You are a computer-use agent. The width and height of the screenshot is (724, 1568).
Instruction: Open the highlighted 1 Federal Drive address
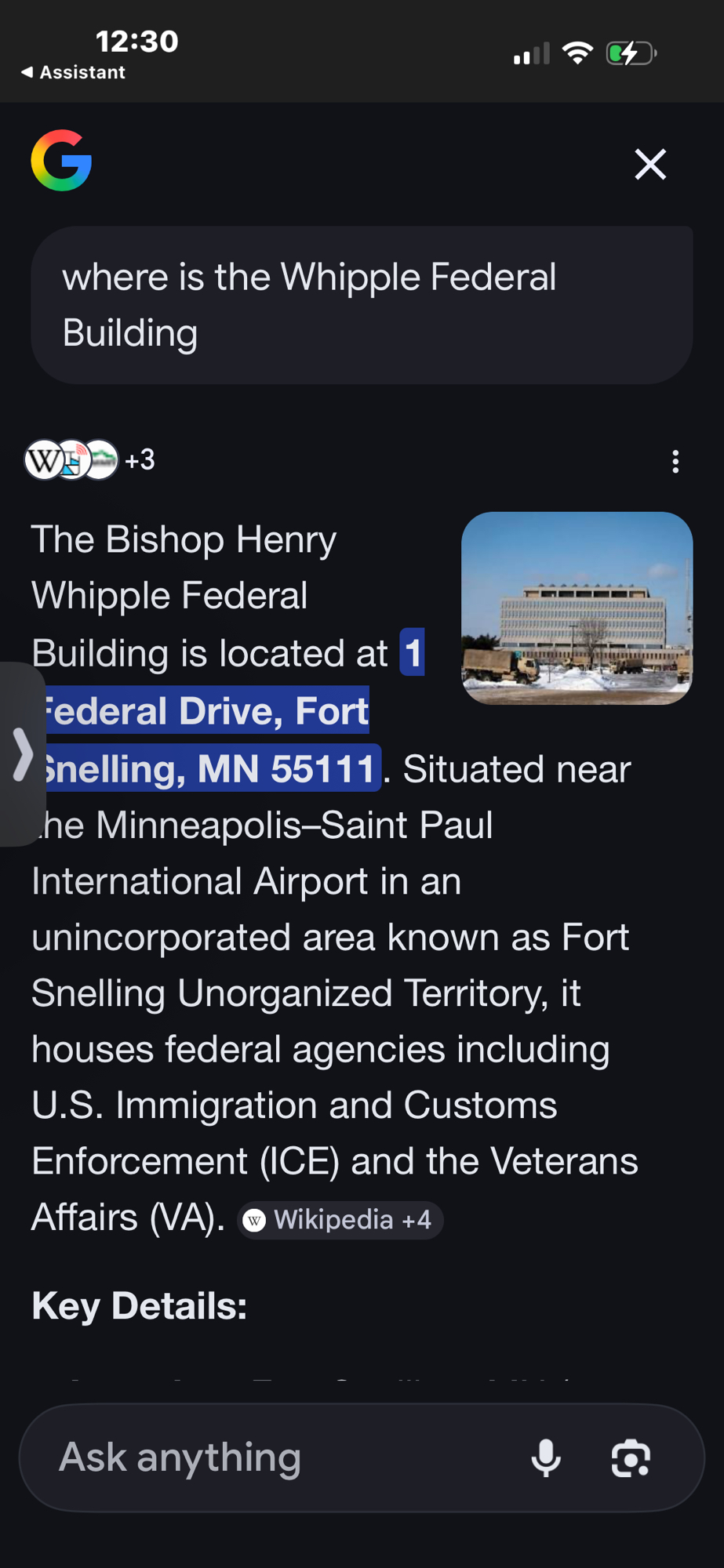[x=206, y=712]
